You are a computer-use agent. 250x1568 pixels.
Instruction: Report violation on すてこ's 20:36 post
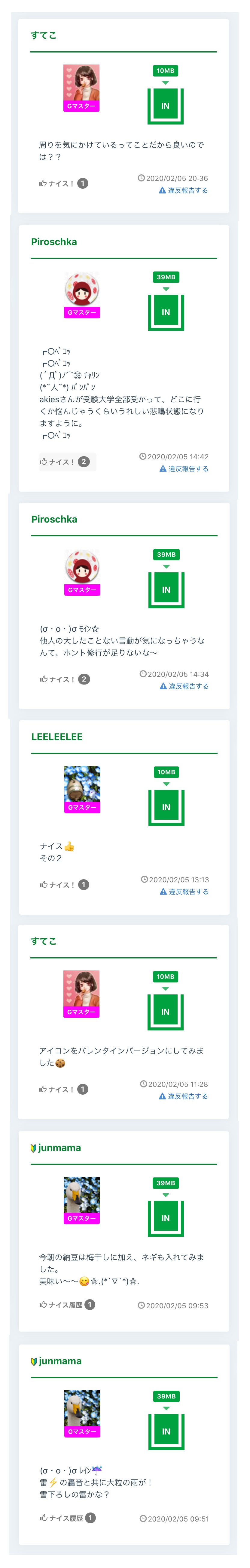click(183, 190)
